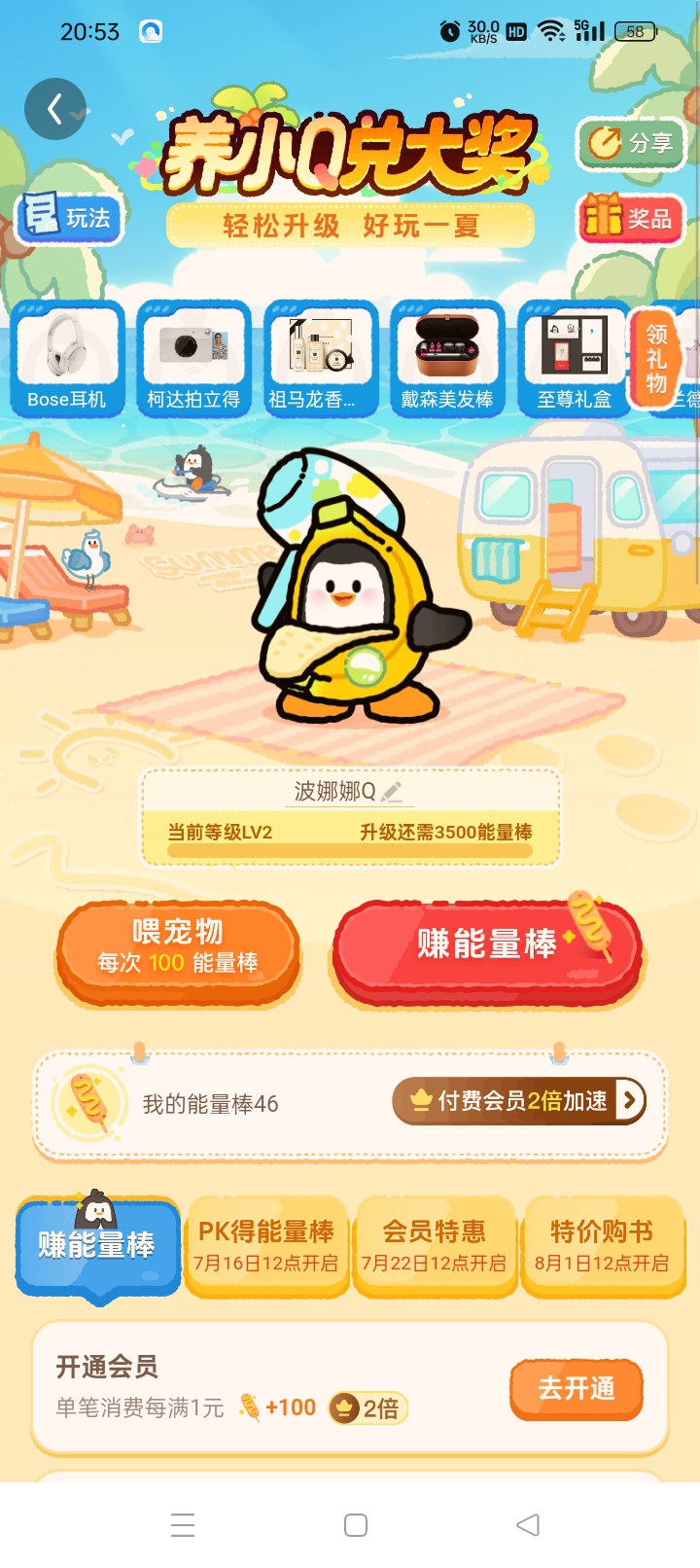
Task: Select the blue 赚能量棒 tab
Action: point(97,1248)
